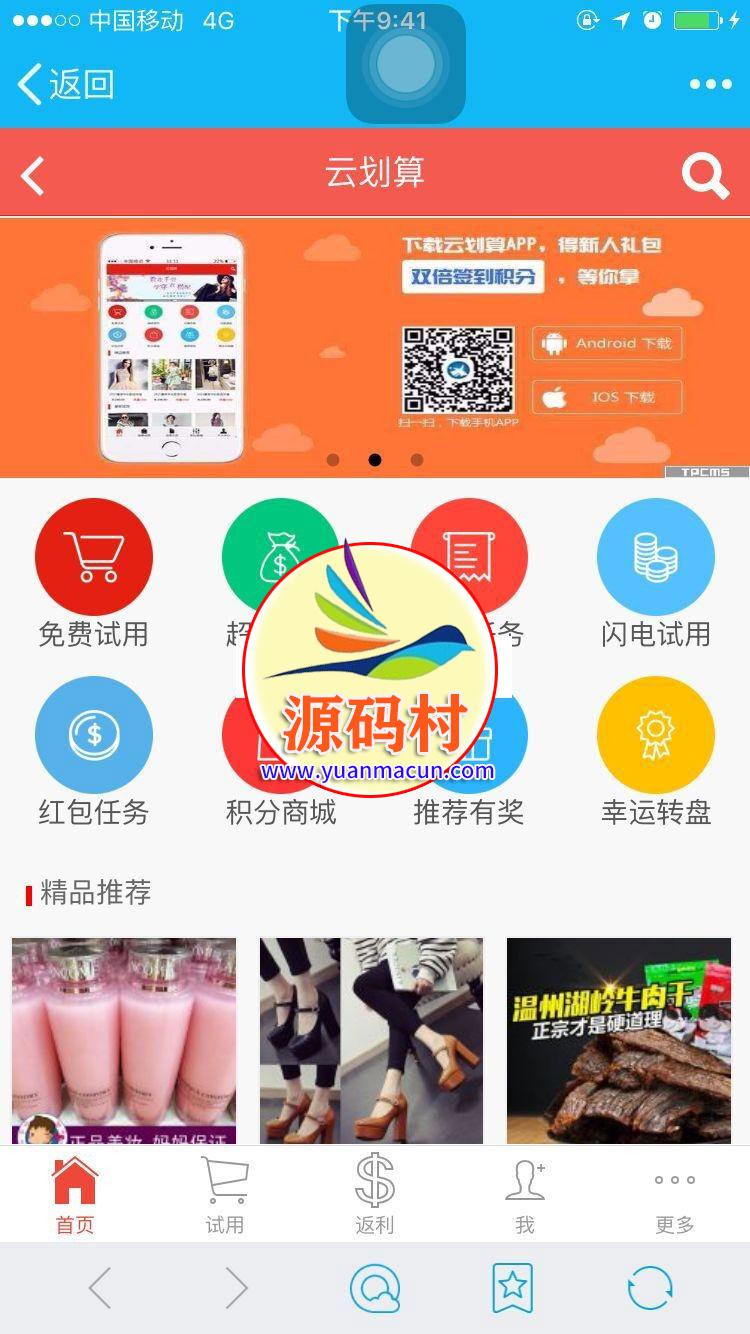The height and width of the screenshot is (1334, 750).
Task: Tap the 返回 back button
Action: click(x=66, y=84)
